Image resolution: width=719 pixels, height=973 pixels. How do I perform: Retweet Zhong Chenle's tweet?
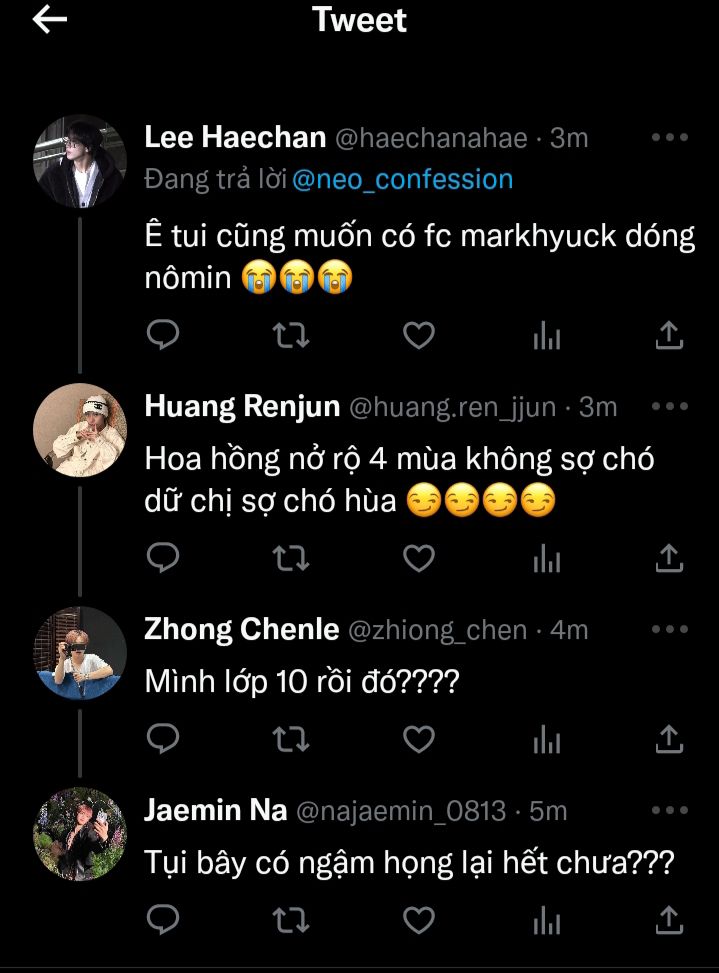pos(291,739)
